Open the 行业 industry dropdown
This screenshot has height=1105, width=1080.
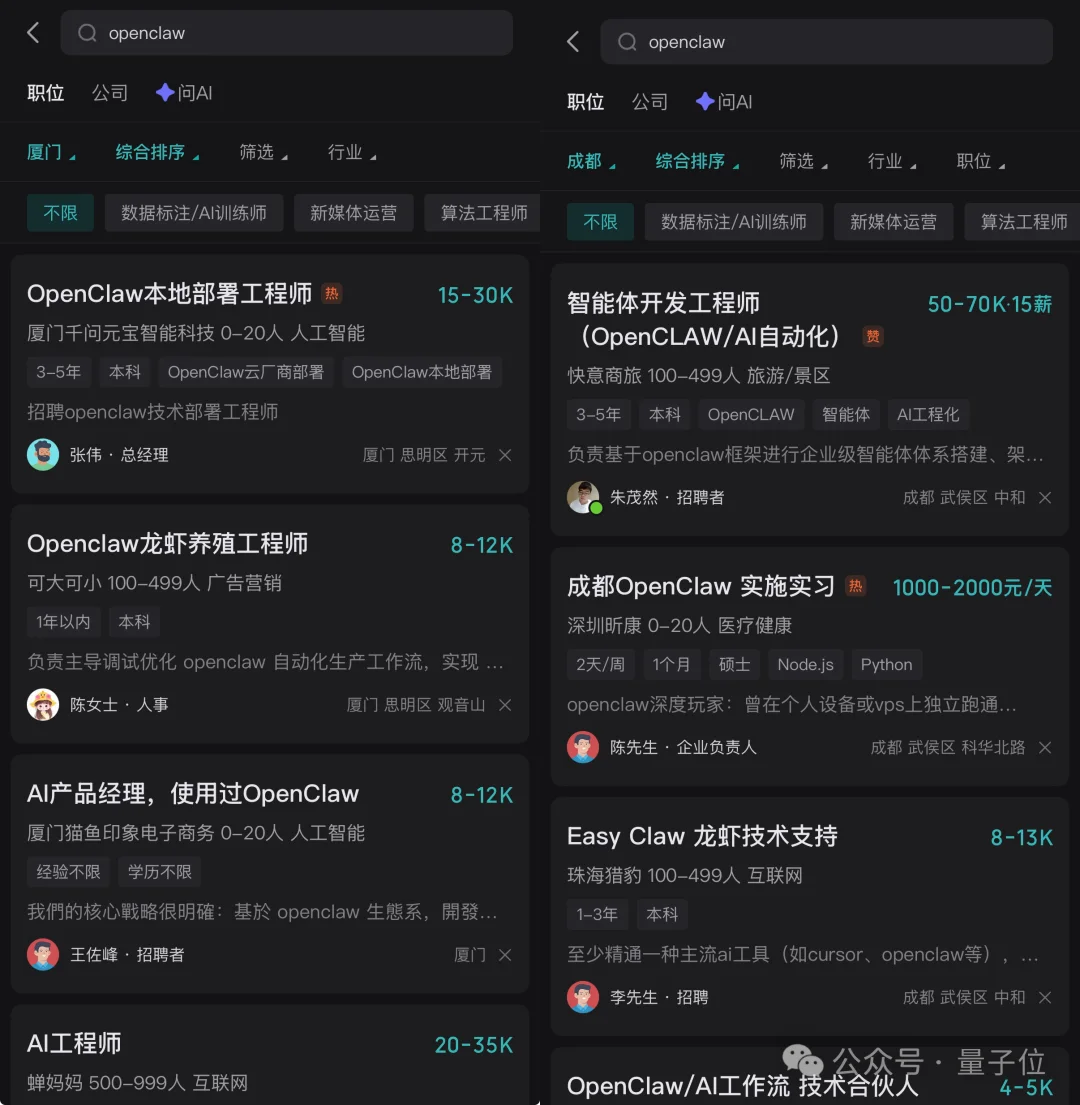[350, 152]
